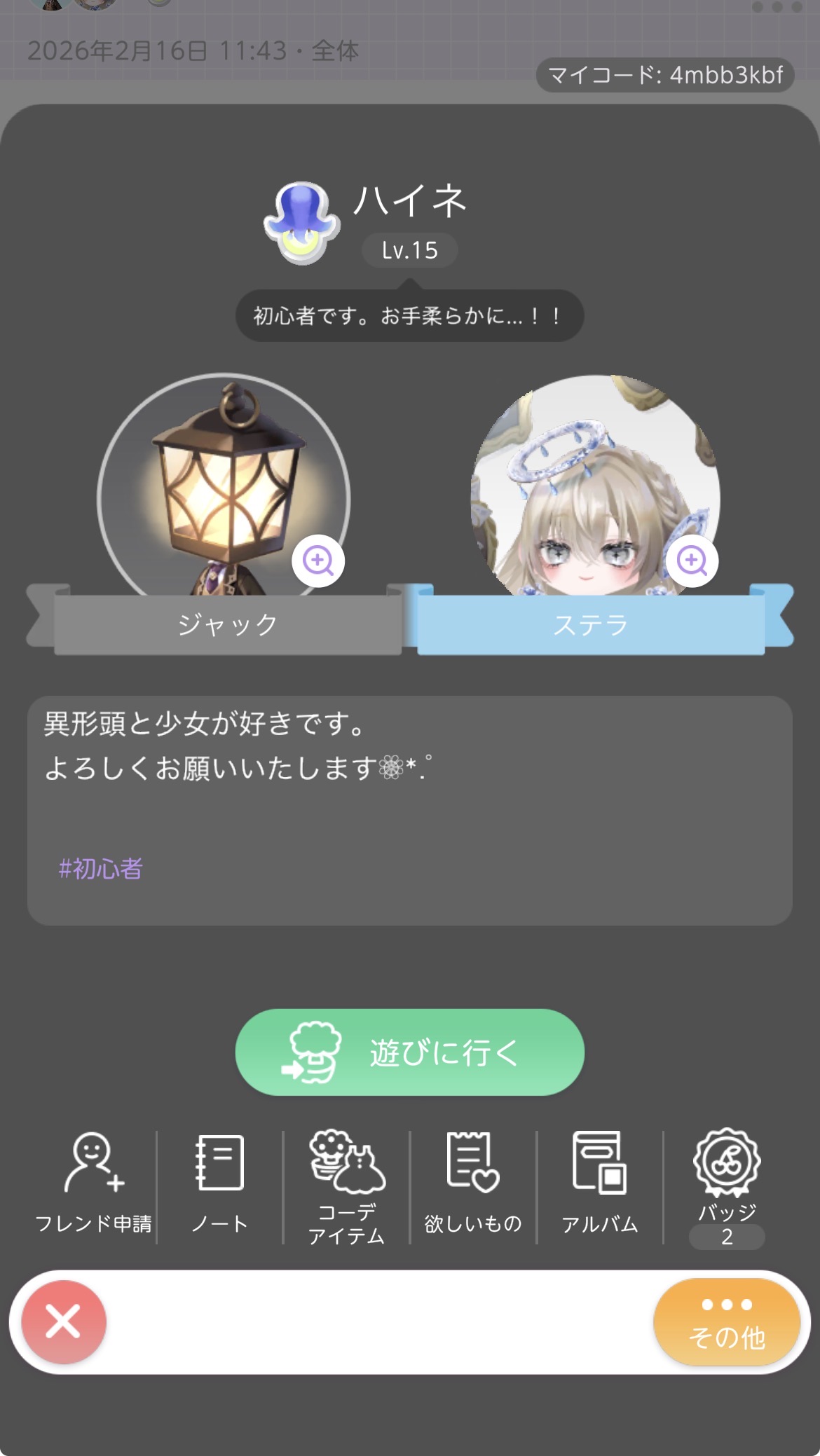Select the ステラ ribbon tab
The width and height of the screenshot is (820, 1456).
[590, 624]
